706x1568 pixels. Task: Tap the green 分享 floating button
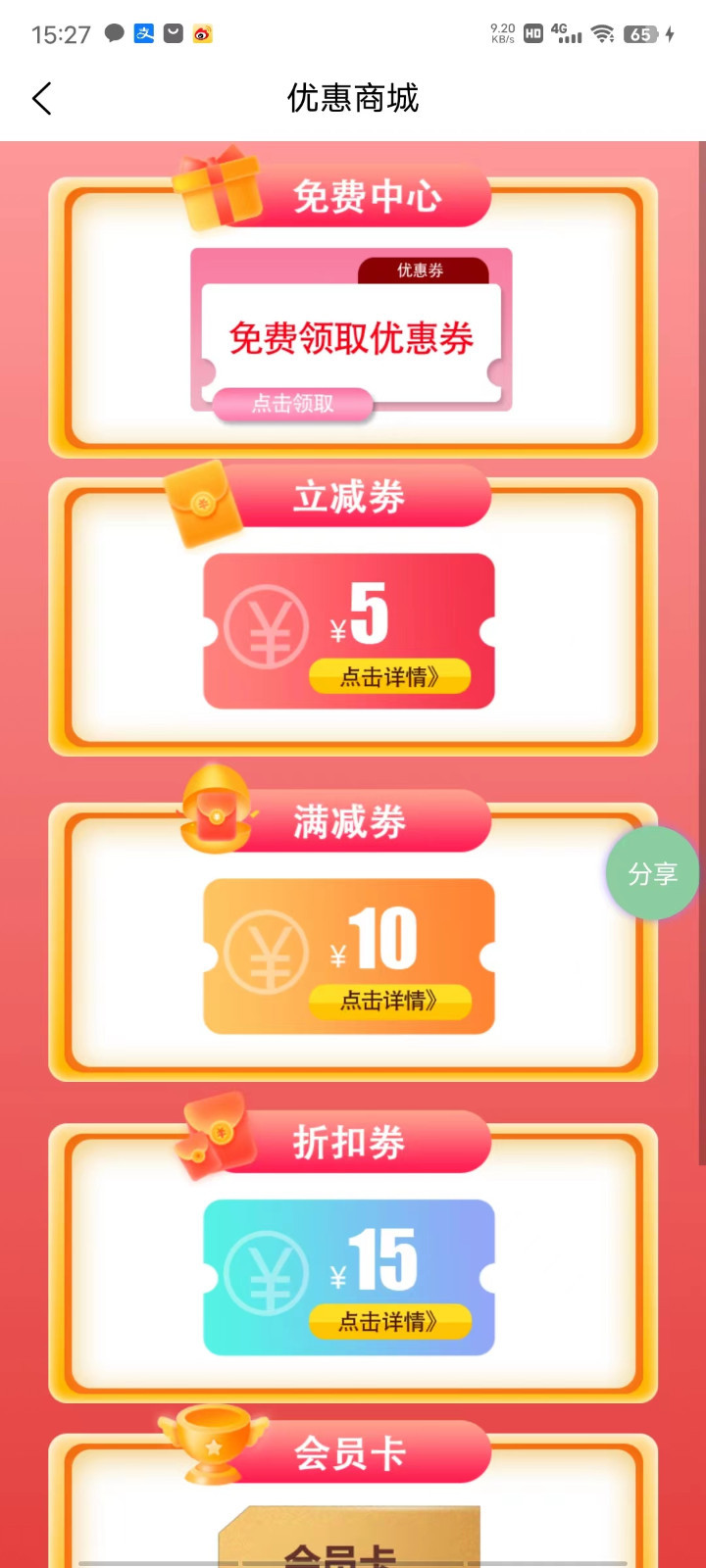pos(651,873)
